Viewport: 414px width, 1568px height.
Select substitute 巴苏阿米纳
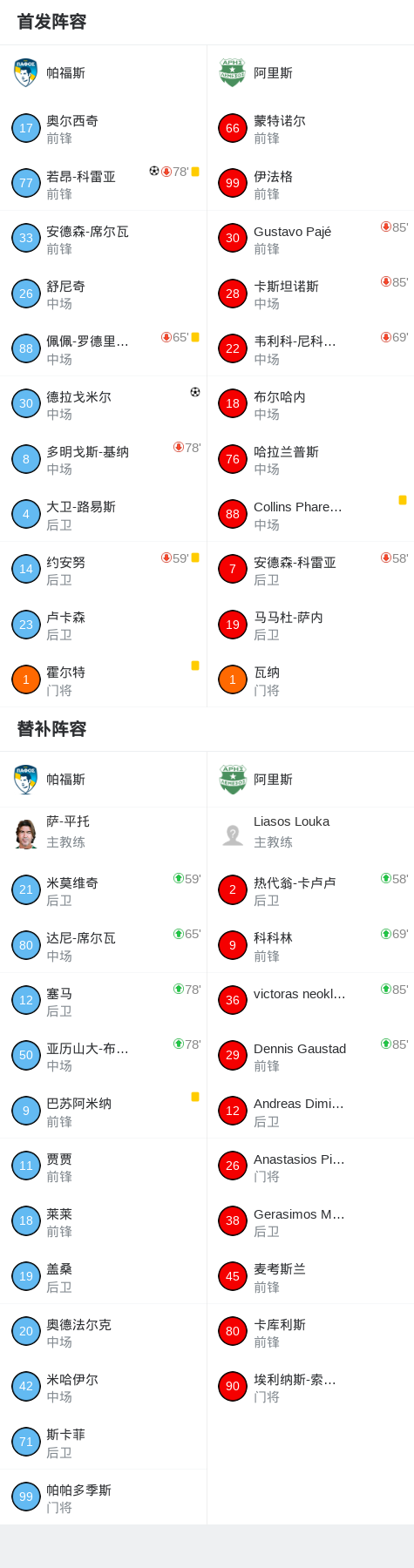(103, 1112)
